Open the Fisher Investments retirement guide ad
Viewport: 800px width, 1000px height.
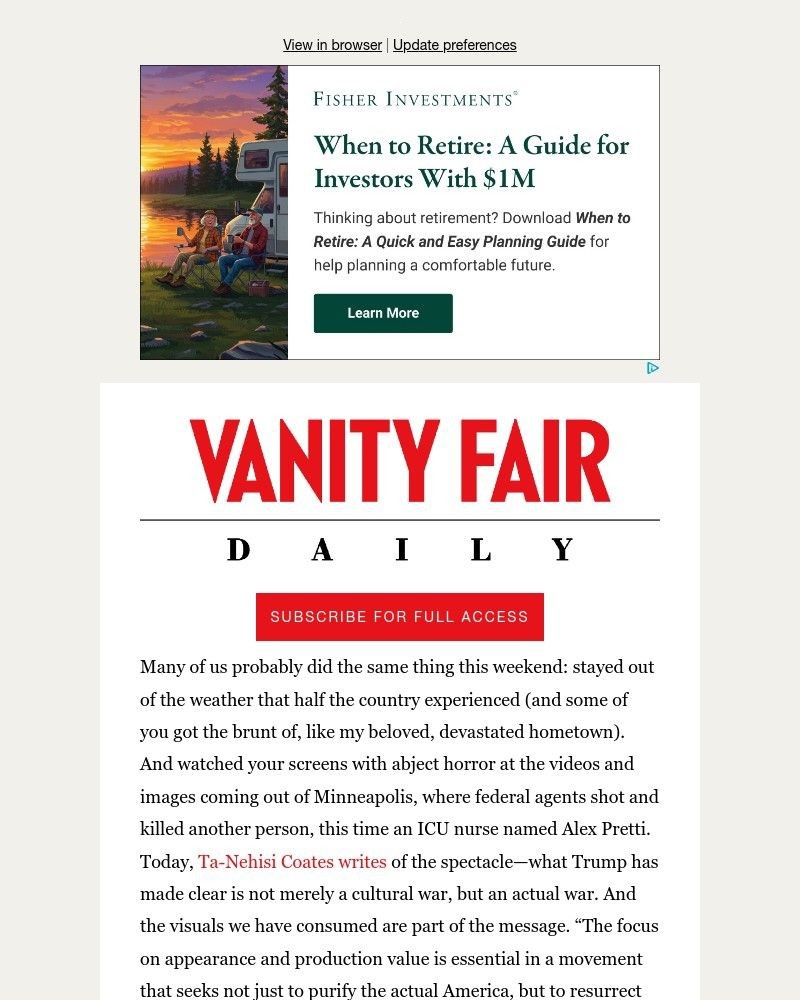471,162
